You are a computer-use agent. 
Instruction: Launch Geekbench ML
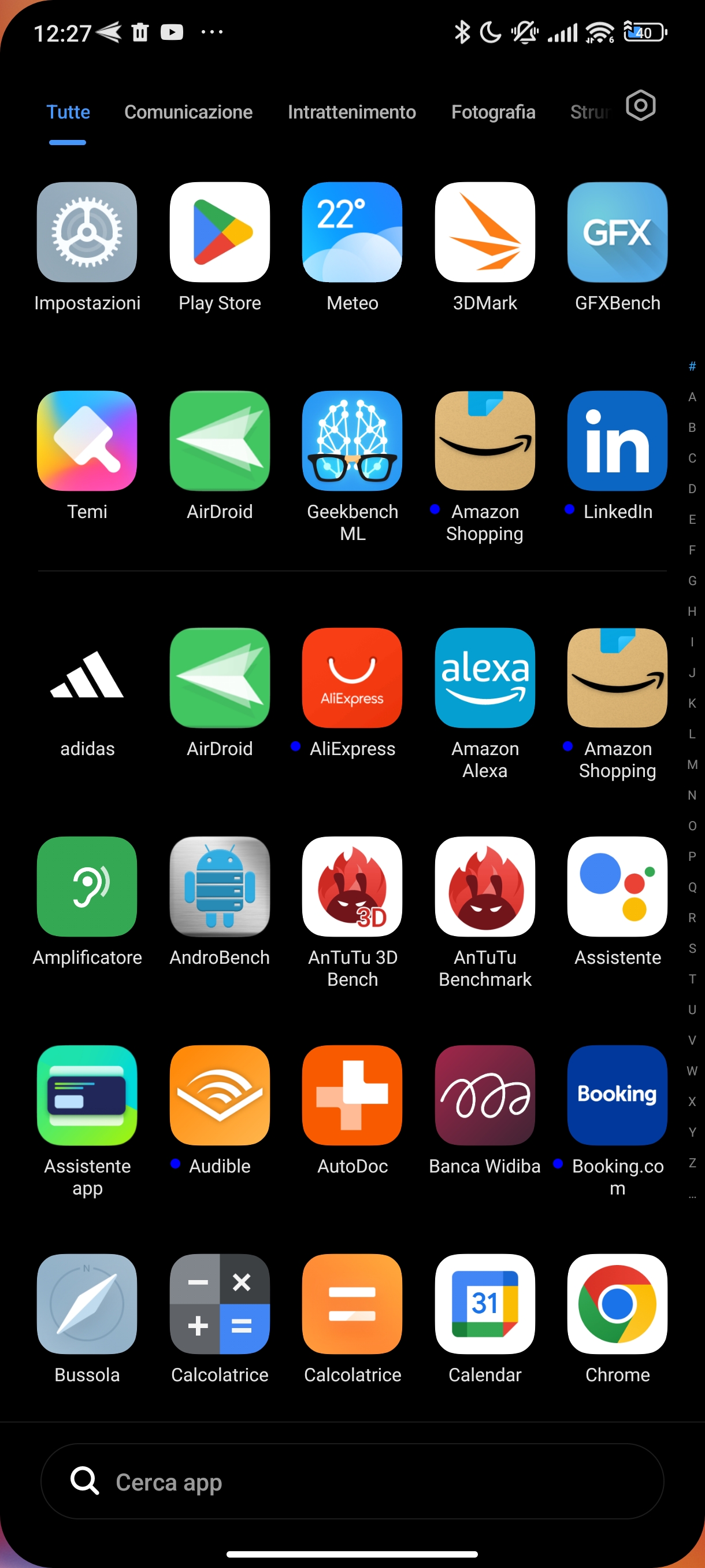coord(352,441)
